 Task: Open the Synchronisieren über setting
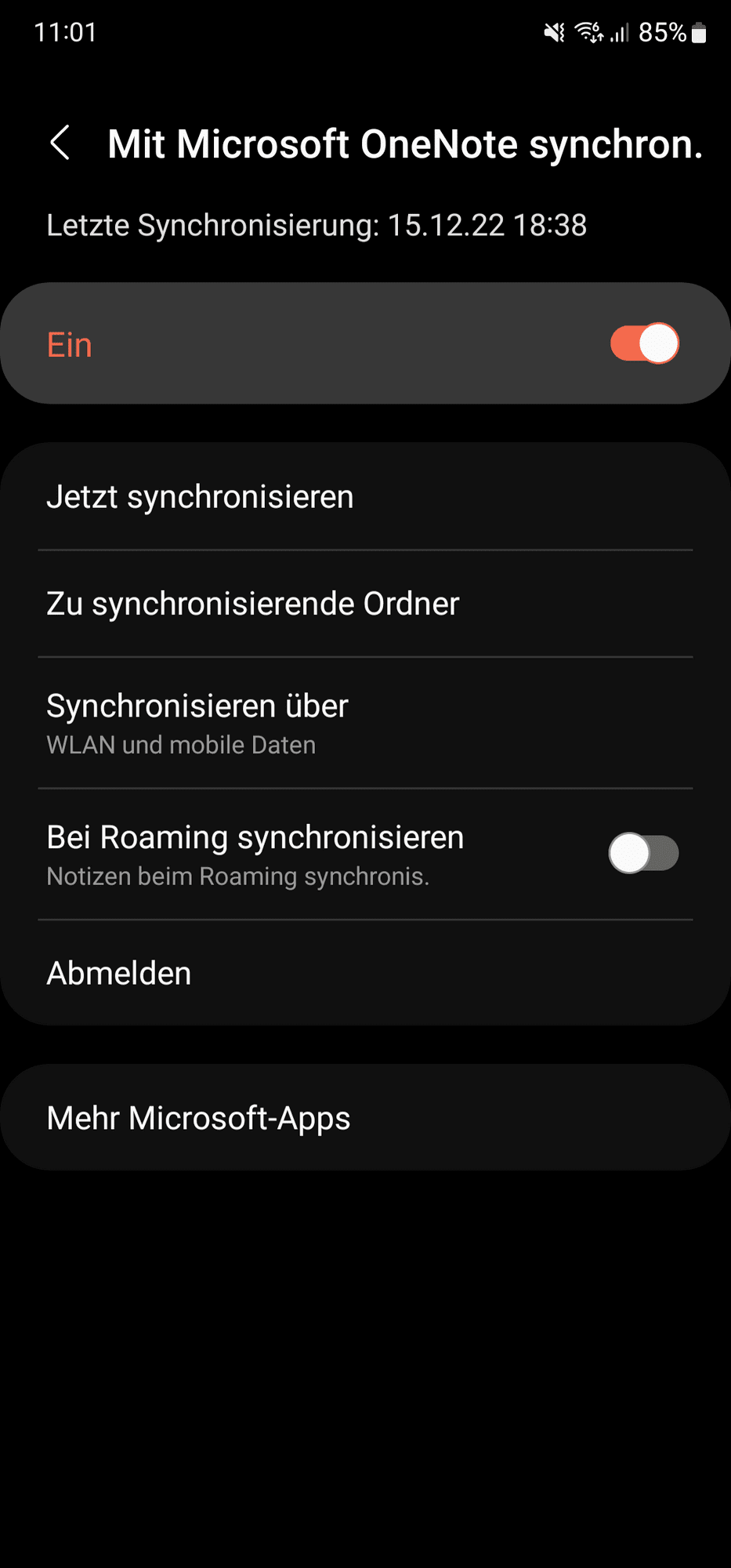[197, 722]
